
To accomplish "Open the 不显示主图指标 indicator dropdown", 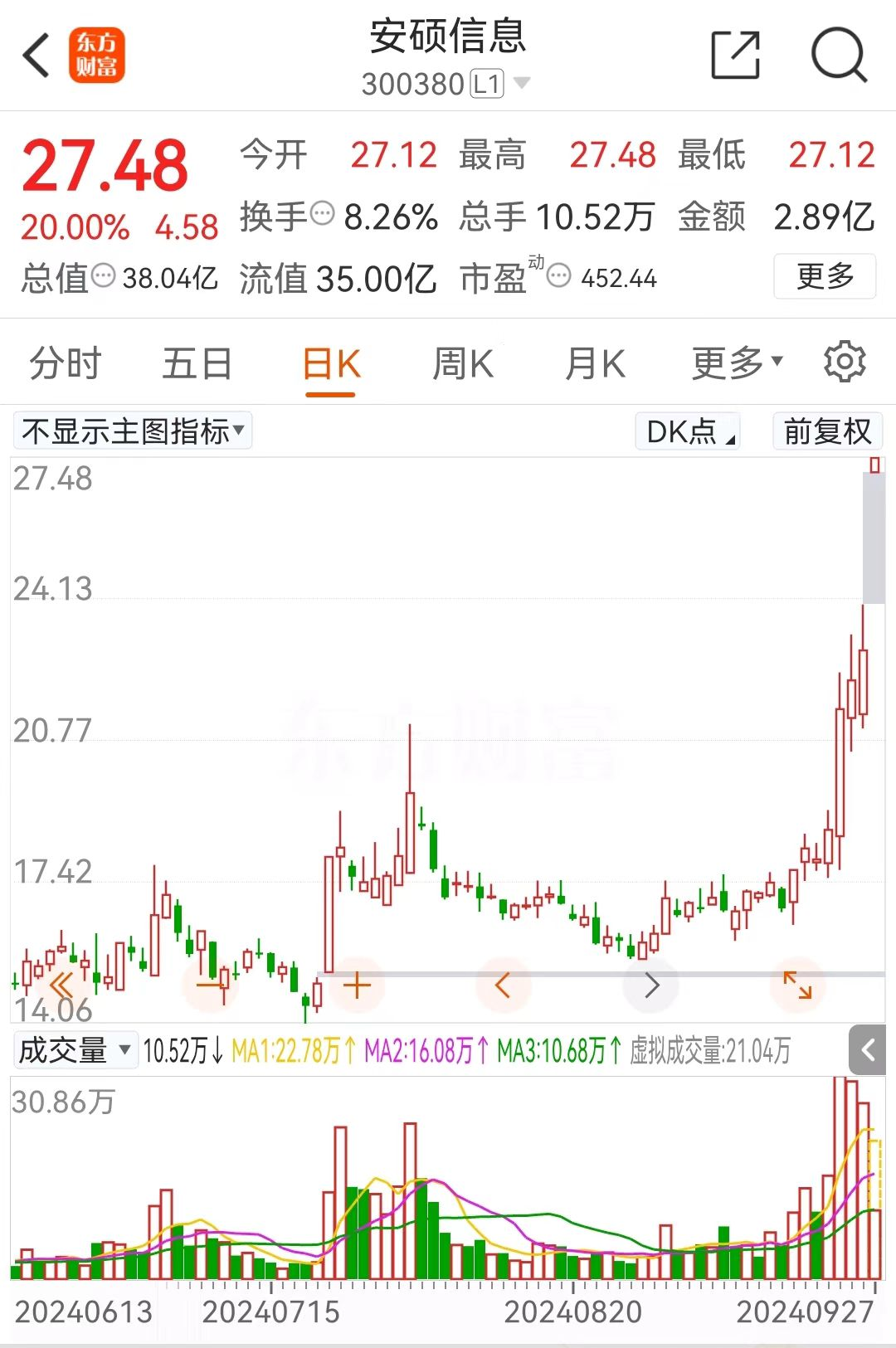I will [x=133, y=431].
